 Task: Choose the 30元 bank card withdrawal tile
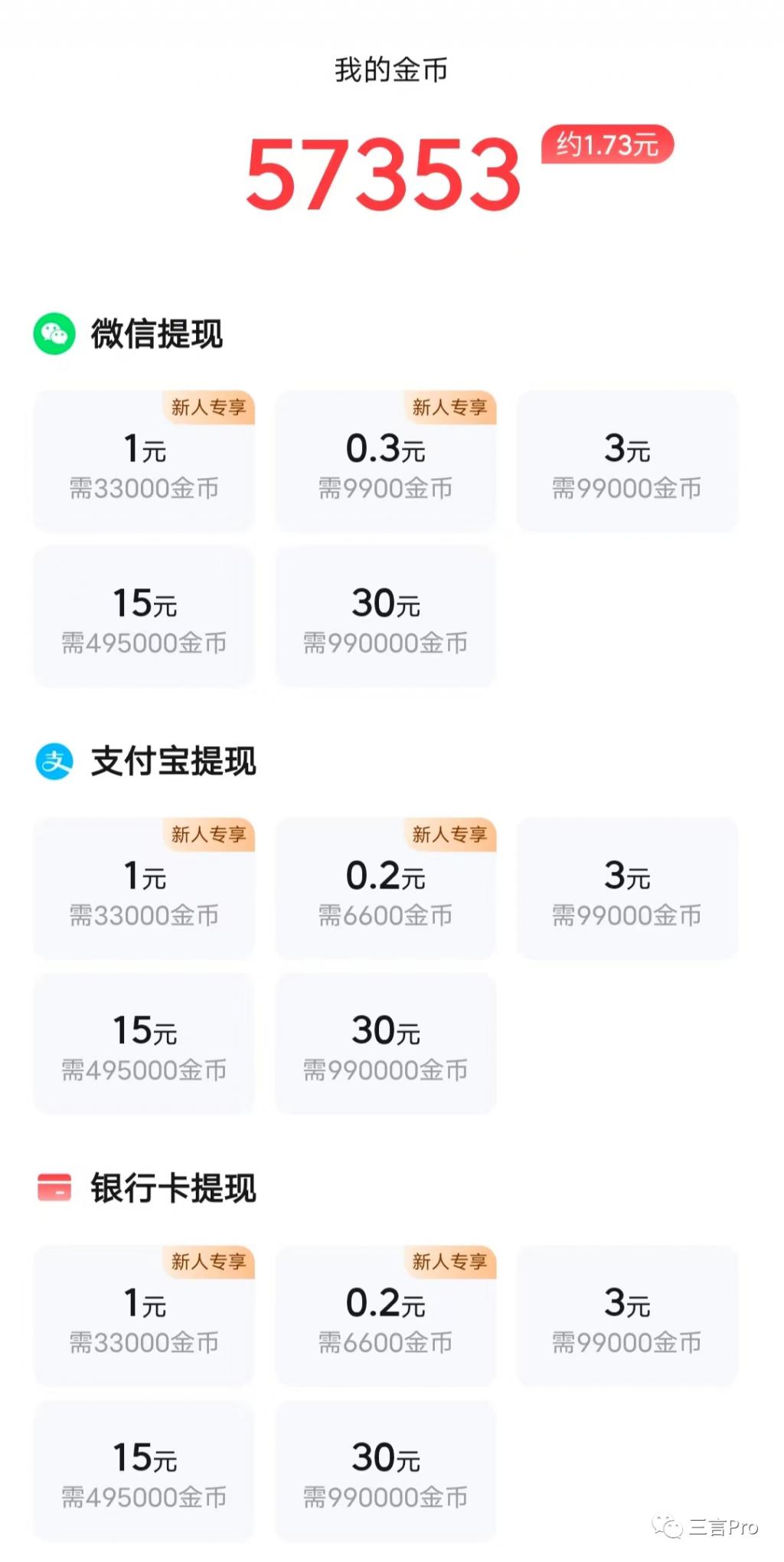point(386,1472)
